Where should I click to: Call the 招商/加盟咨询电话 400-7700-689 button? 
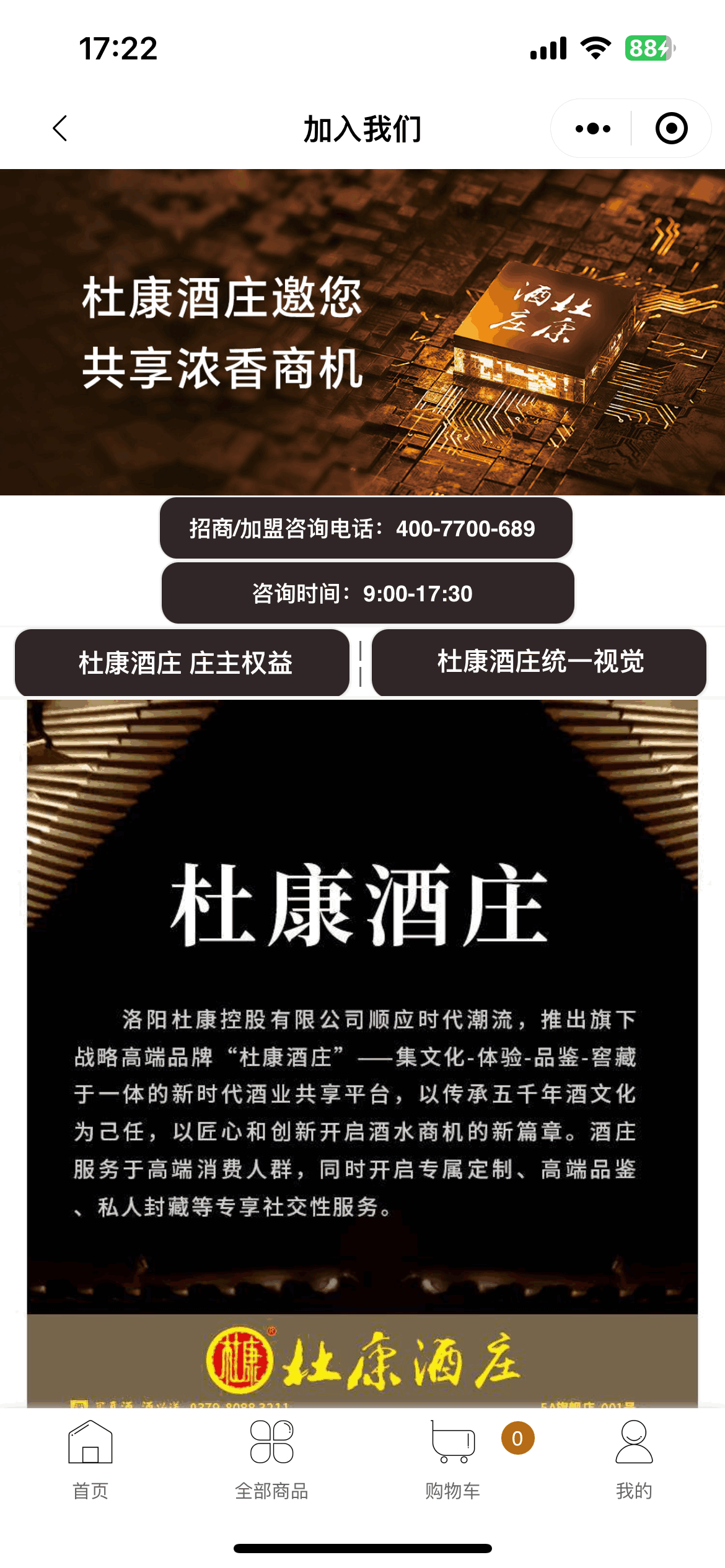tap(366, 528)
